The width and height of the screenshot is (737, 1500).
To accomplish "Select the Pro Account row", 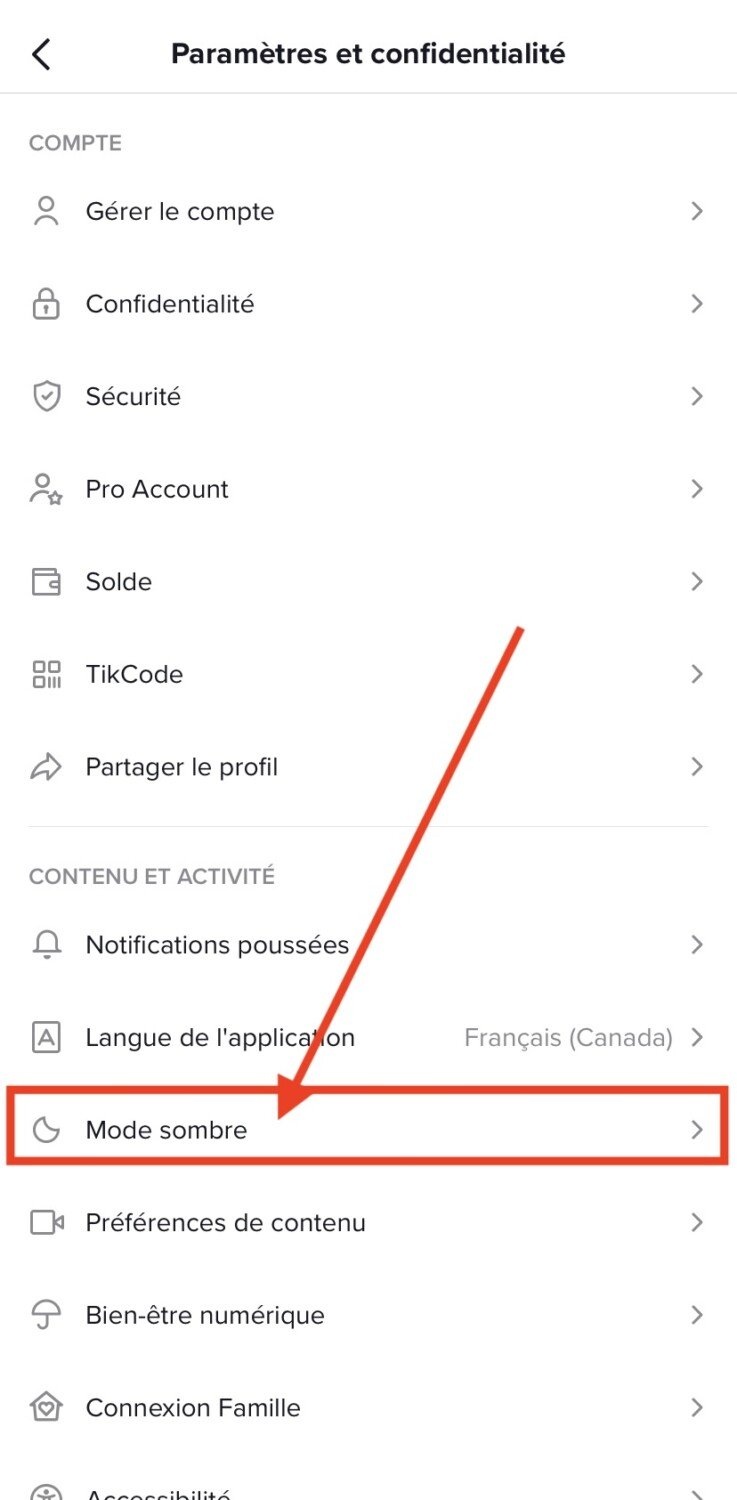I will click(x=368, y=489).
